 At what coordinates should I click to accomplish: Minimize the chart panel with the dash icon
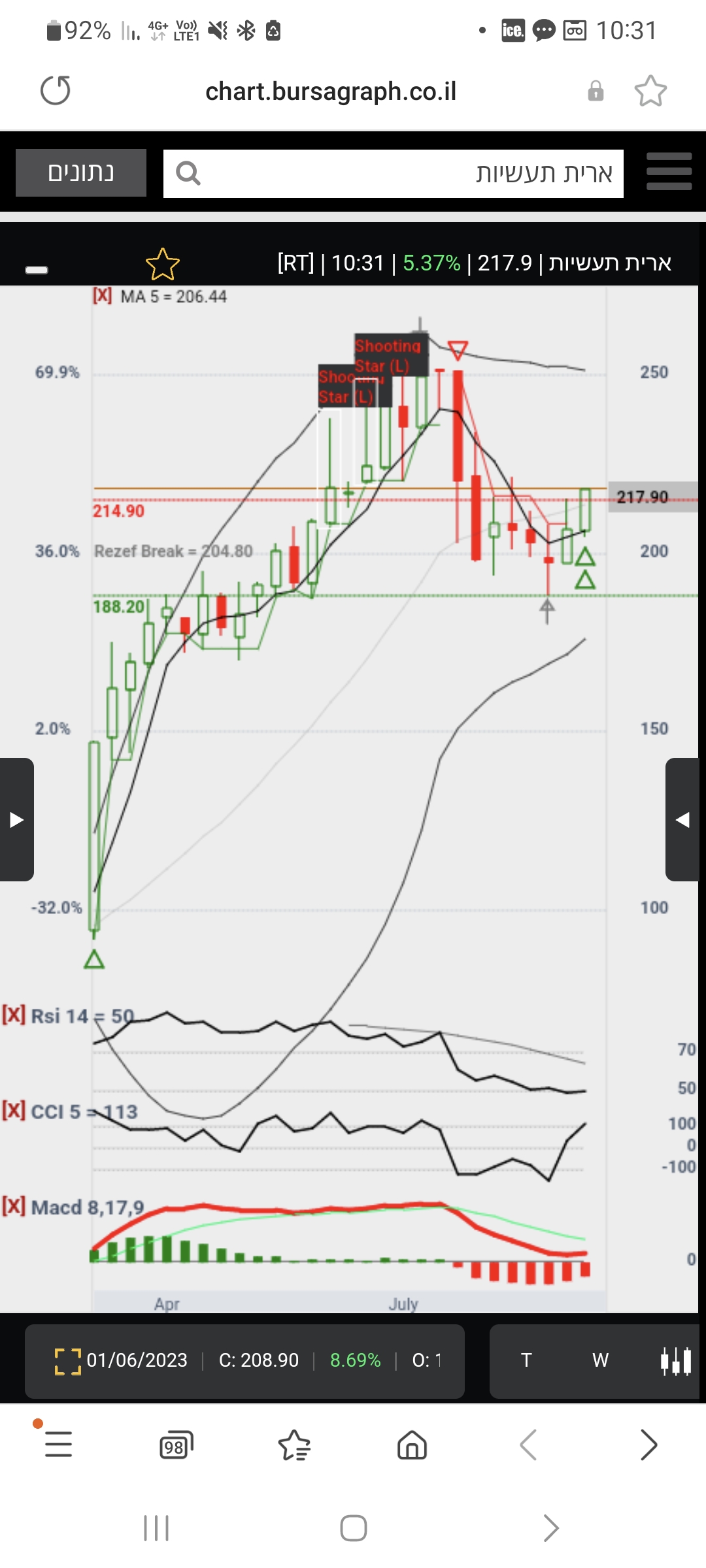[x=37, y=270]
